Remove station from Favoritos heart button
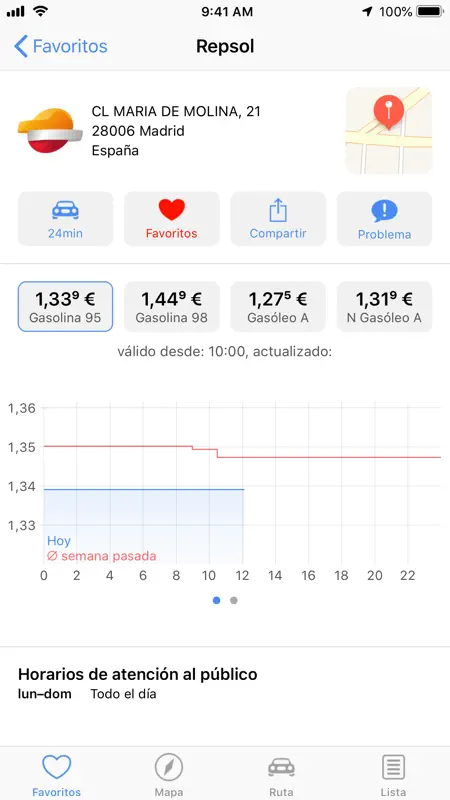Screen dimensions: 450x800 [171, 219]
